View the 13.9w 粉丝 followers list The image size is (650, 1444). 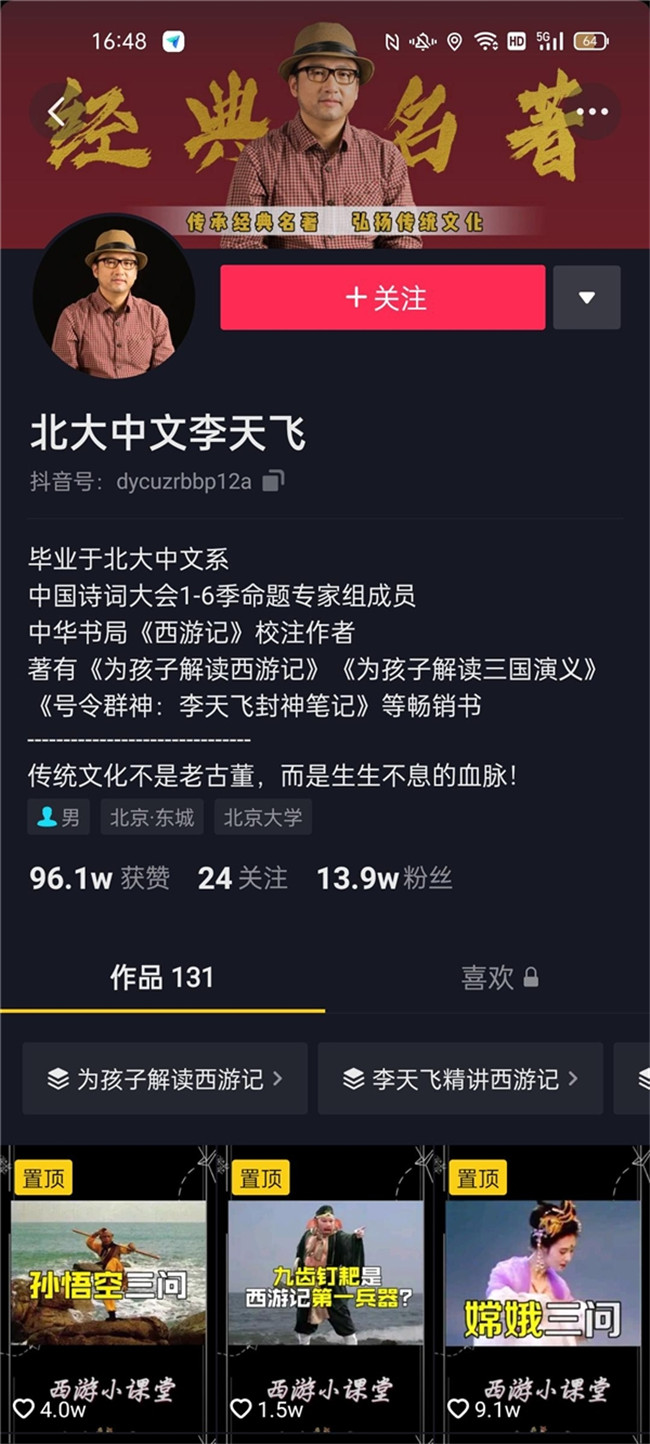point(385,878)
